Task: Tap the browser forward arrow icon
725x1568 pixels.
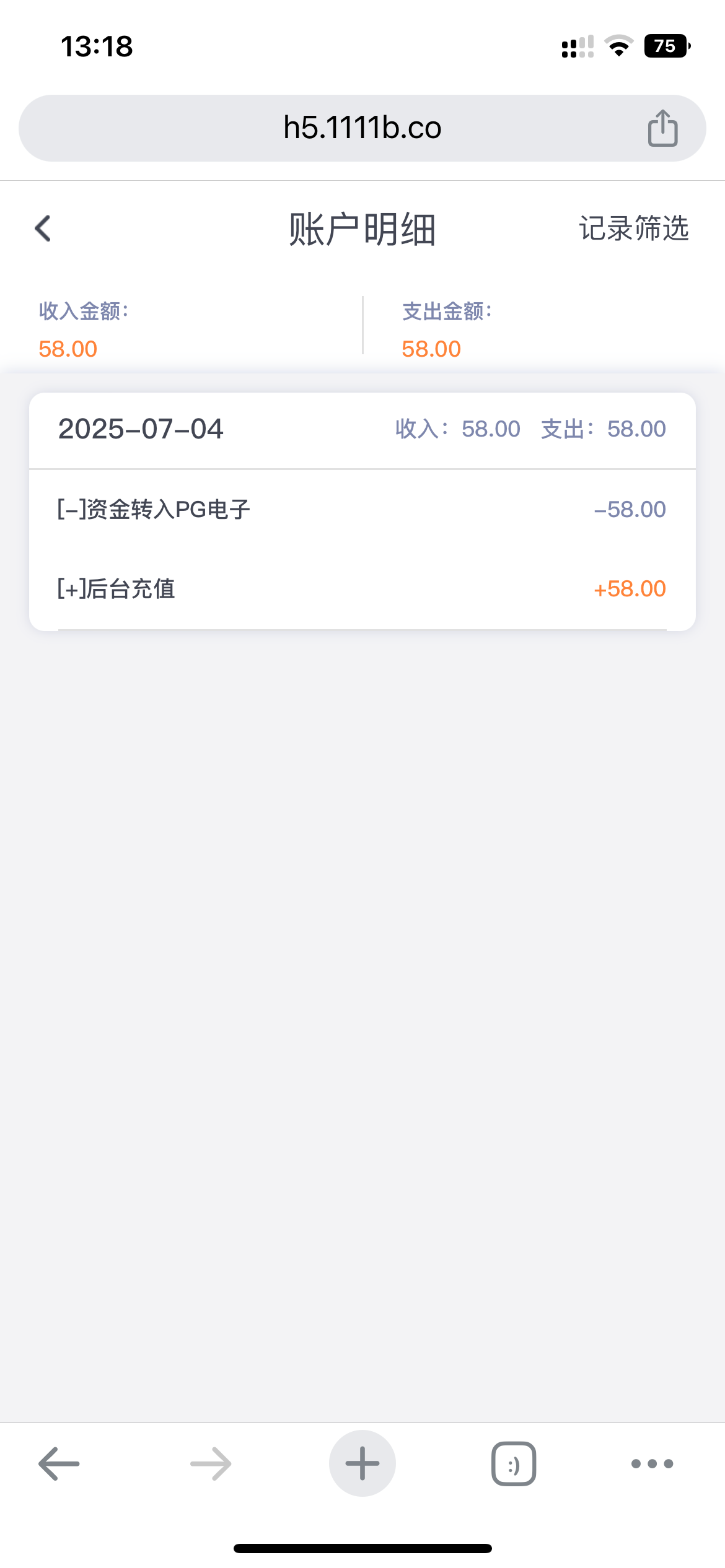Action: click(x=209, y=1463)
